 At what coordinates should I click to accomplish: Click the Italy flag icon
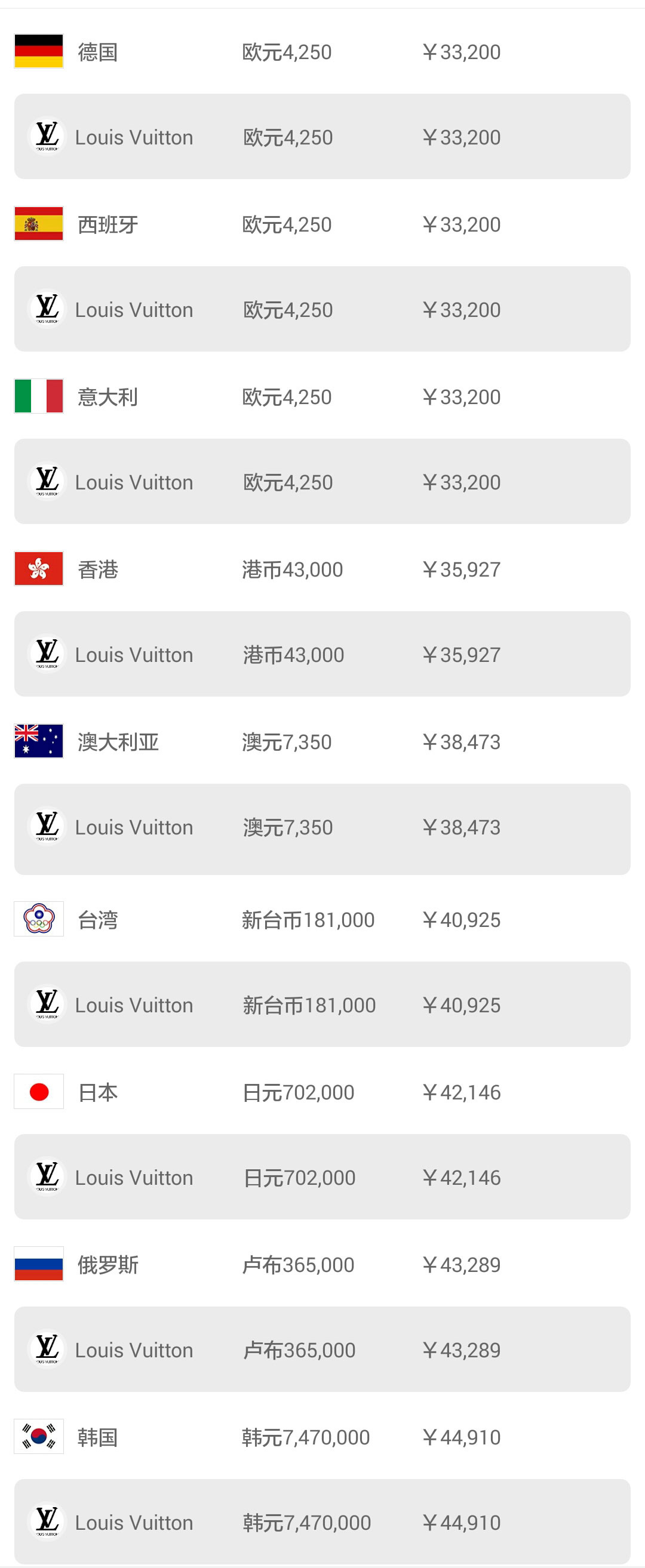pos(38,396)
